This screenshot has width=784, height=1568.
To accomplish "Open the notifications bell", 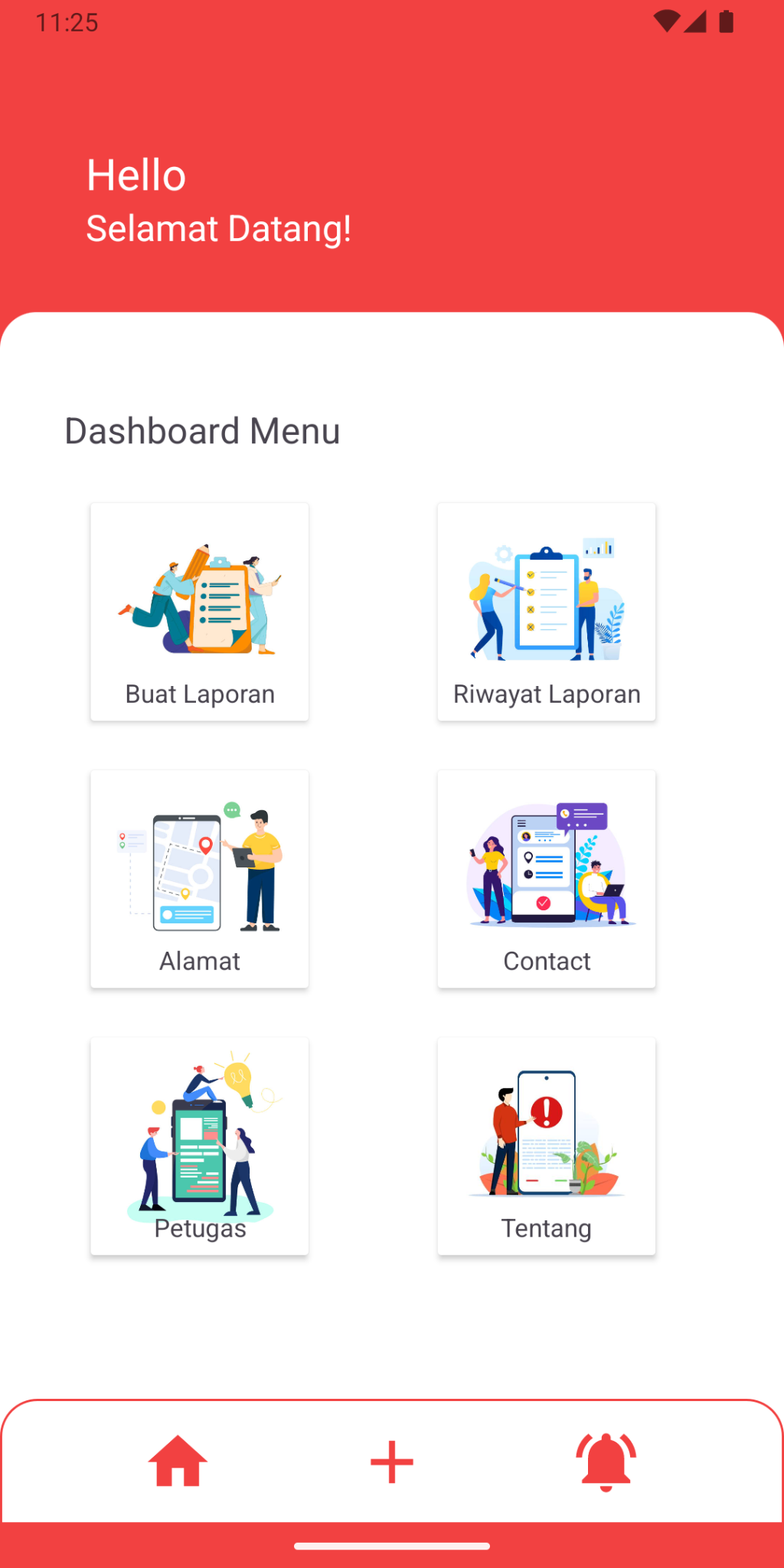I will [x=606, y=1461].
